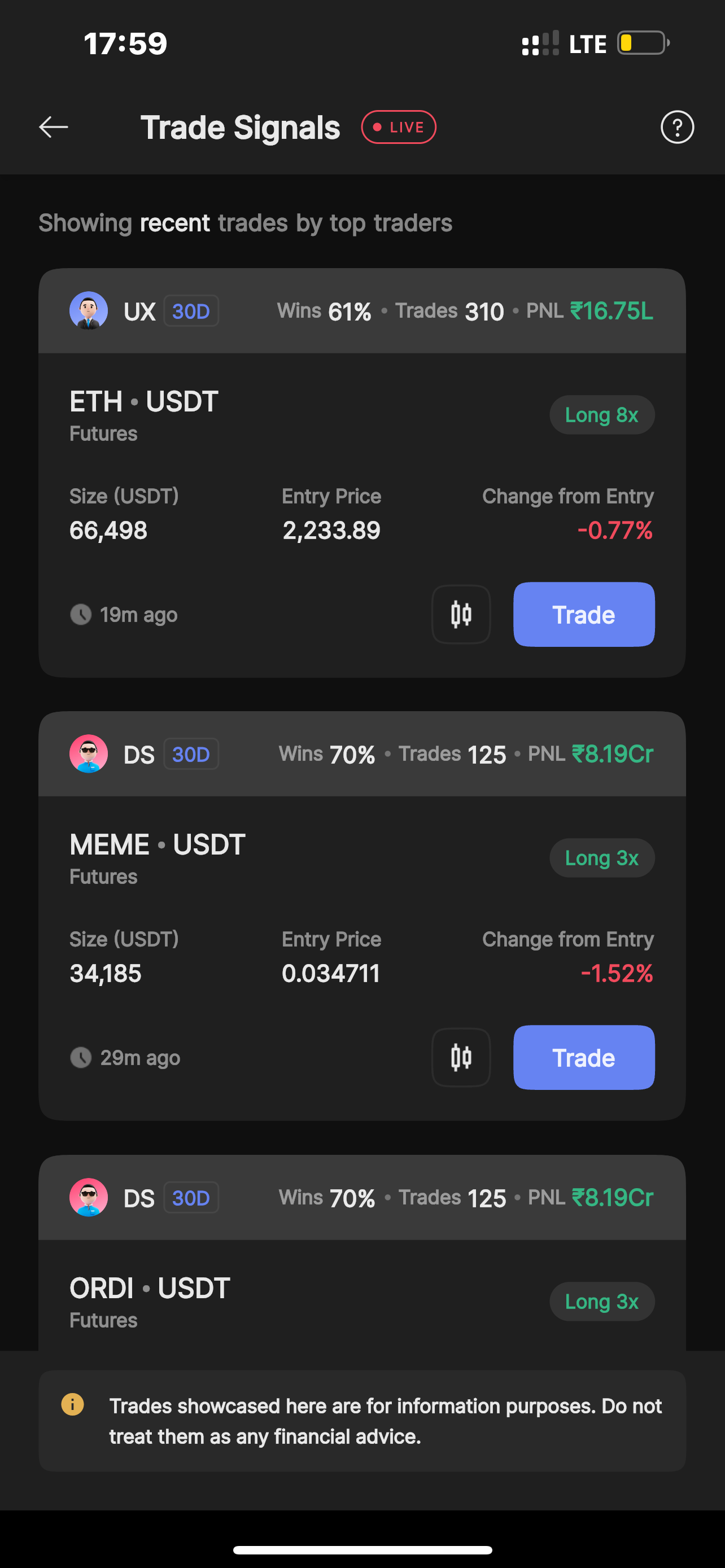The image size is (725, 1568).
Task: Open the help question mark icon
Action: pyautogui.click(x=677, y=127)
